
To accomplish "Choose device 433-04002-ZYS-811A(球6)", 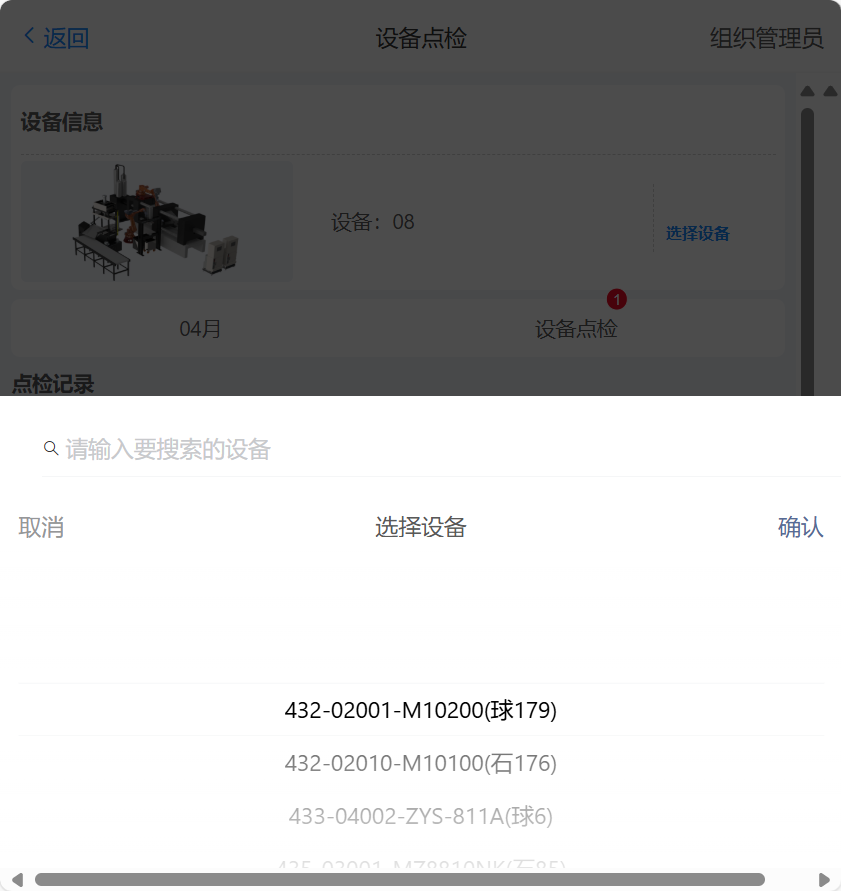I will [x=420, y=817].
